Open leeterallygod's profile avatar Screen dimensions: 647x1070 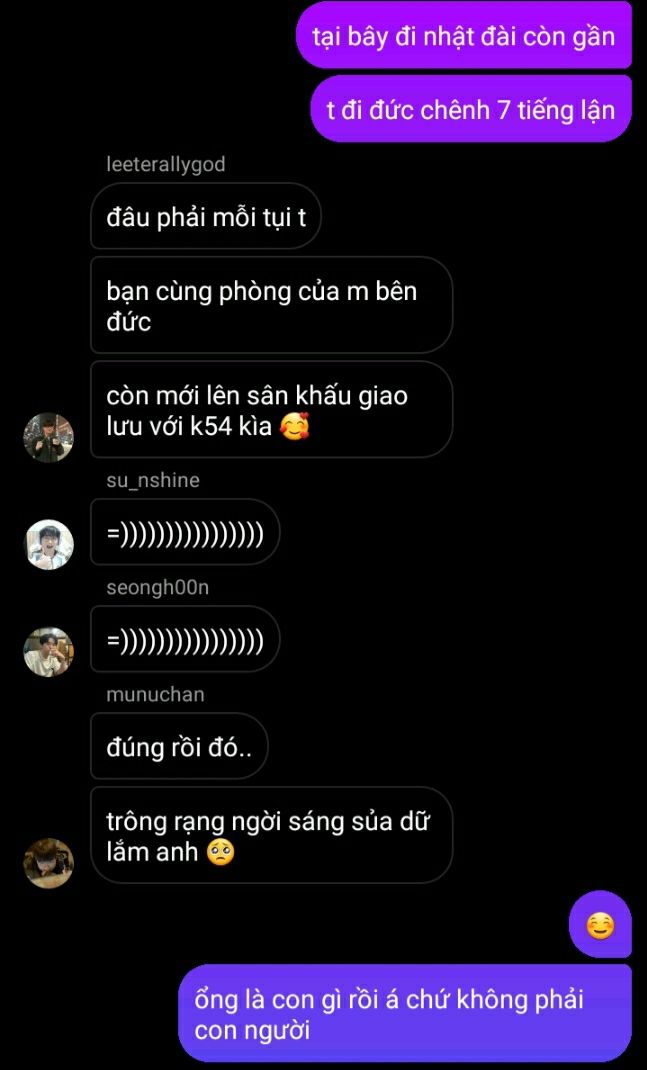pyautogui.click(x=49, y=437)
